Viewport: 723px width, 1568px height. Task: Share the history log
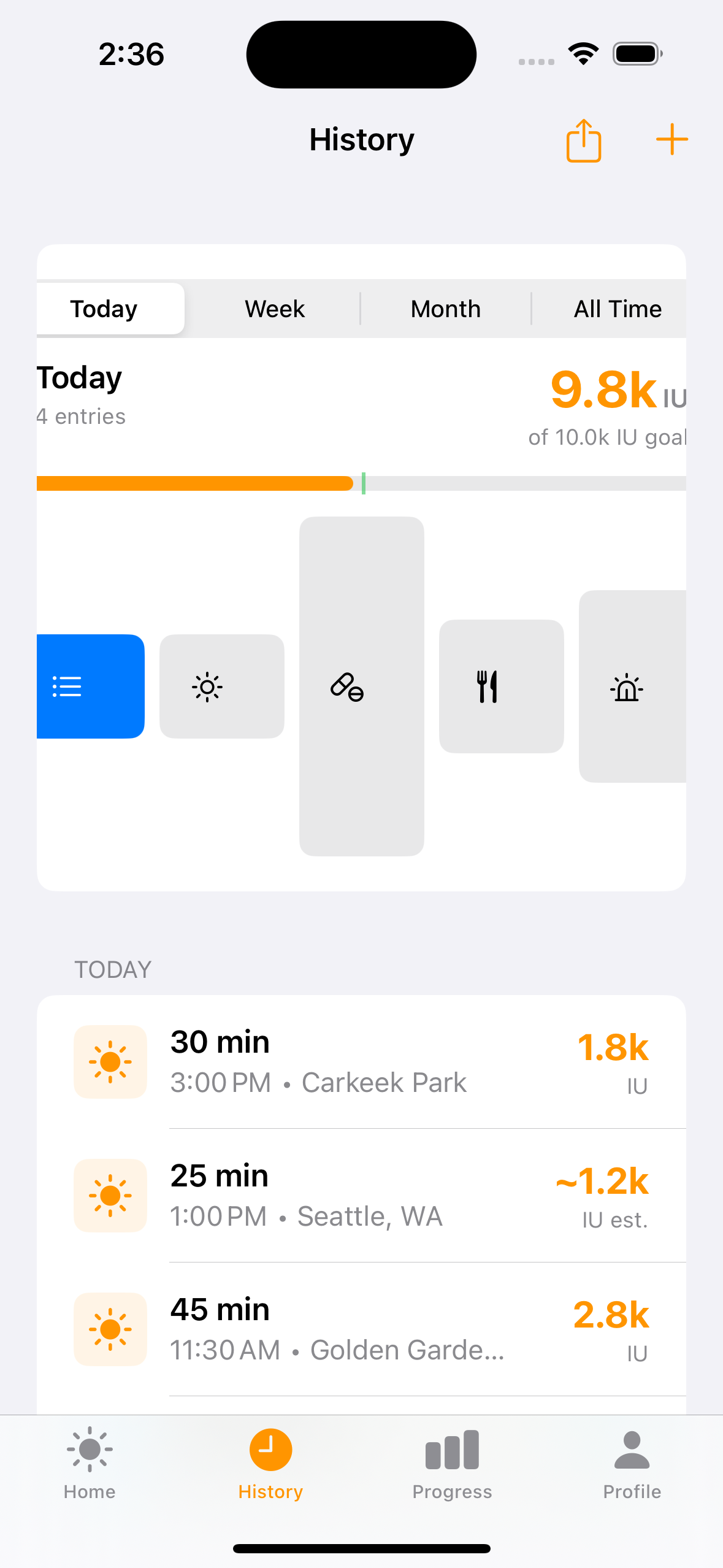(583, 140)
